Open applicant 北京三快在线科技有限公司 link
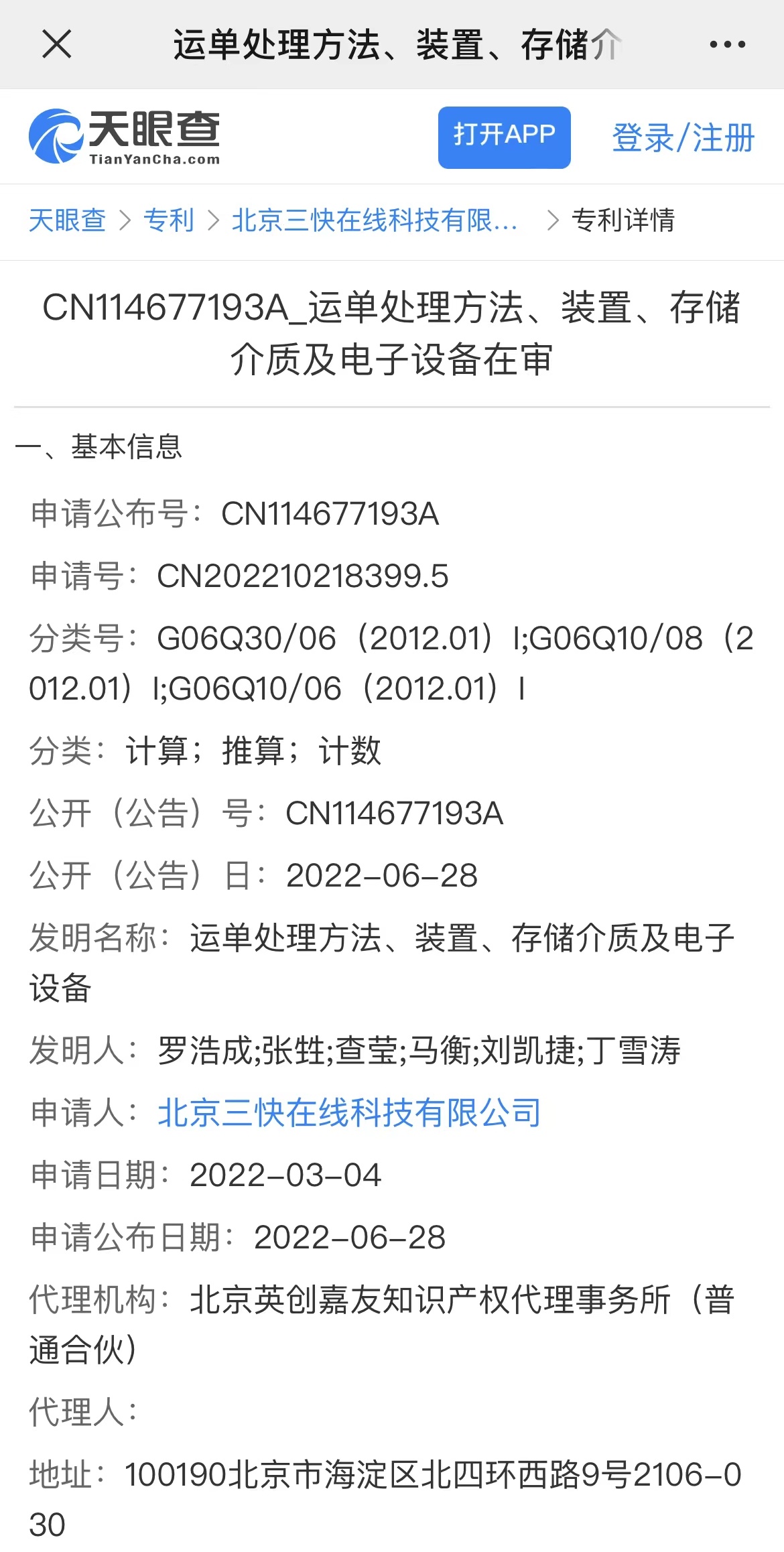 point(349,1112)
